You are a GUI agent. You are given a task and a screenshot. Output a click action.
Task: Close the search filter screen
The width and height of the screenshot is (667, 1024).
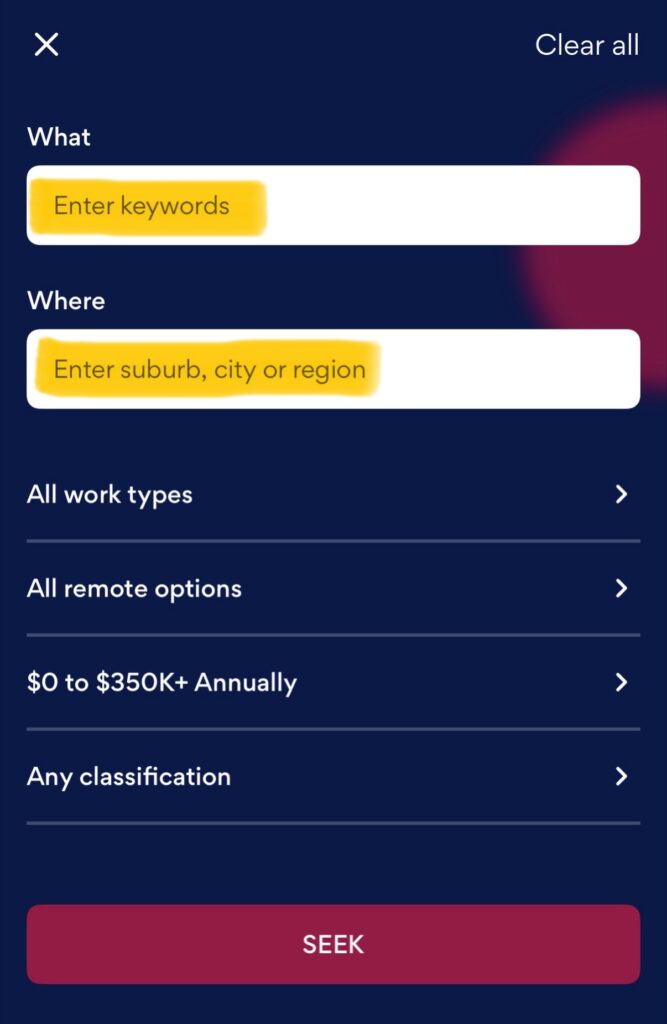(x=47, y=44)
